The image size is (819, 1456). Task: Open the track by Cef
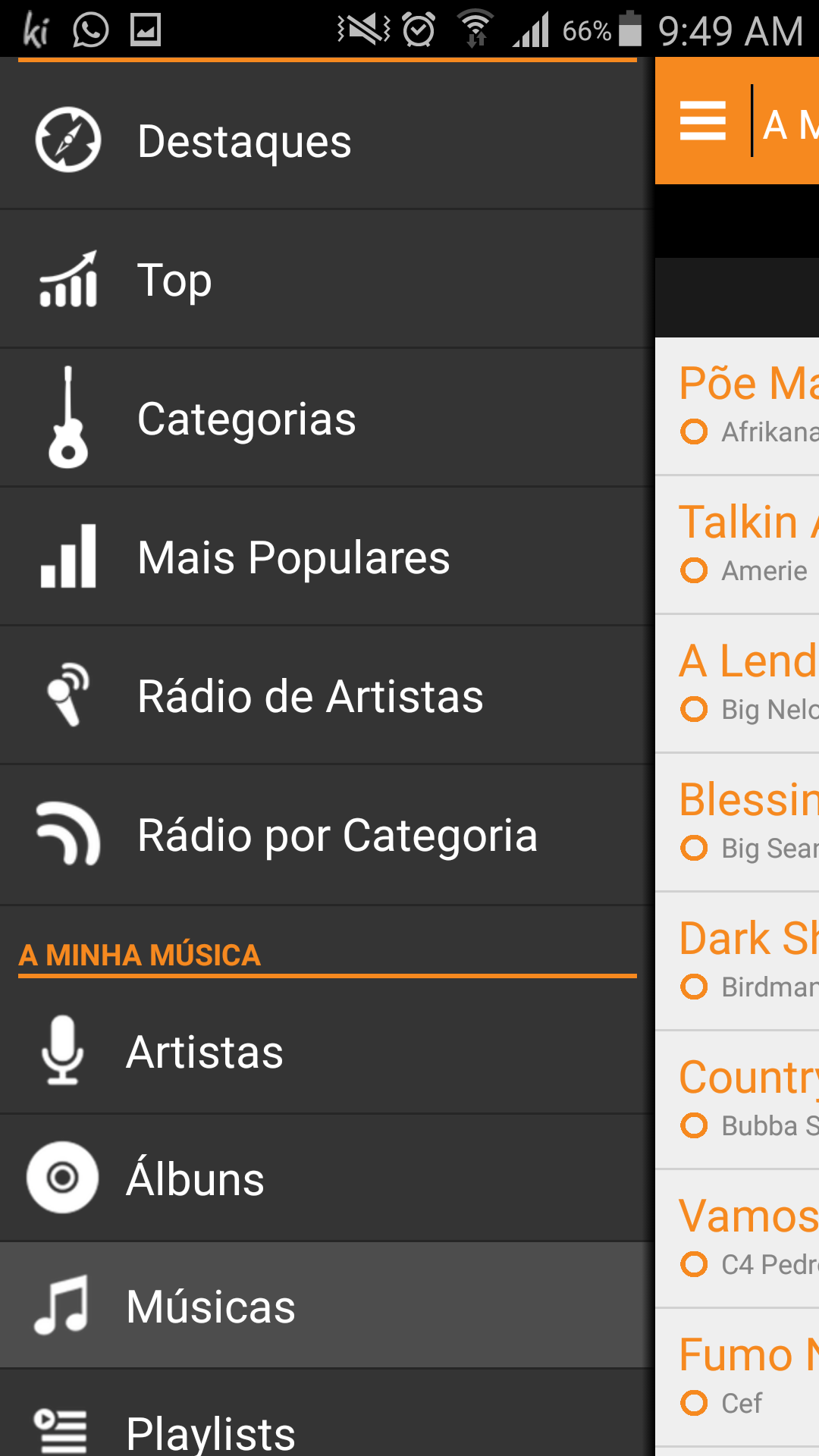[x=737, y=1378]
